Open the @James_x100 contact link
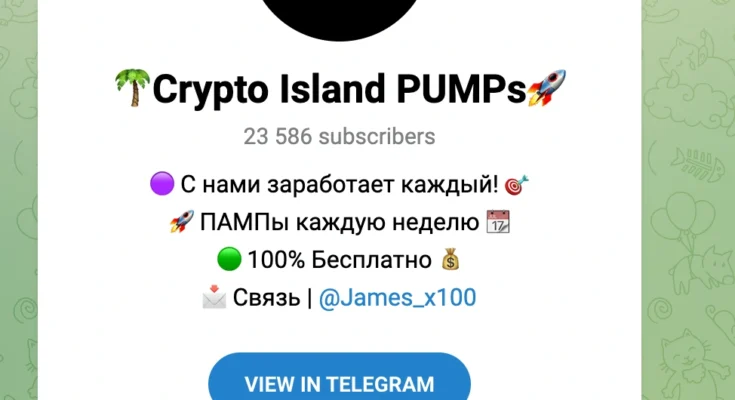The height and width of the screenshot is (400, 735). (x=397, y=297)
